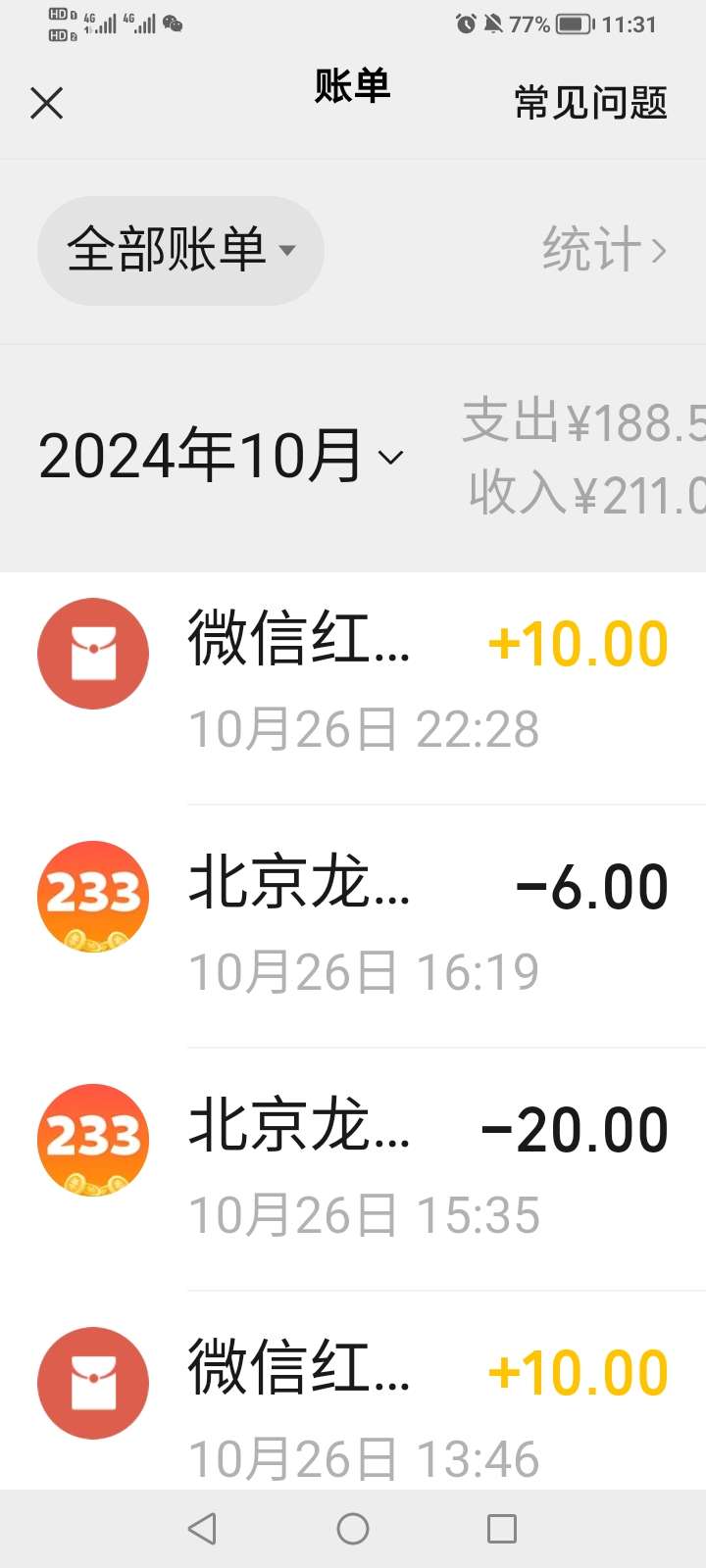
Task: Go to the phone home screen
Action: 353,1529
